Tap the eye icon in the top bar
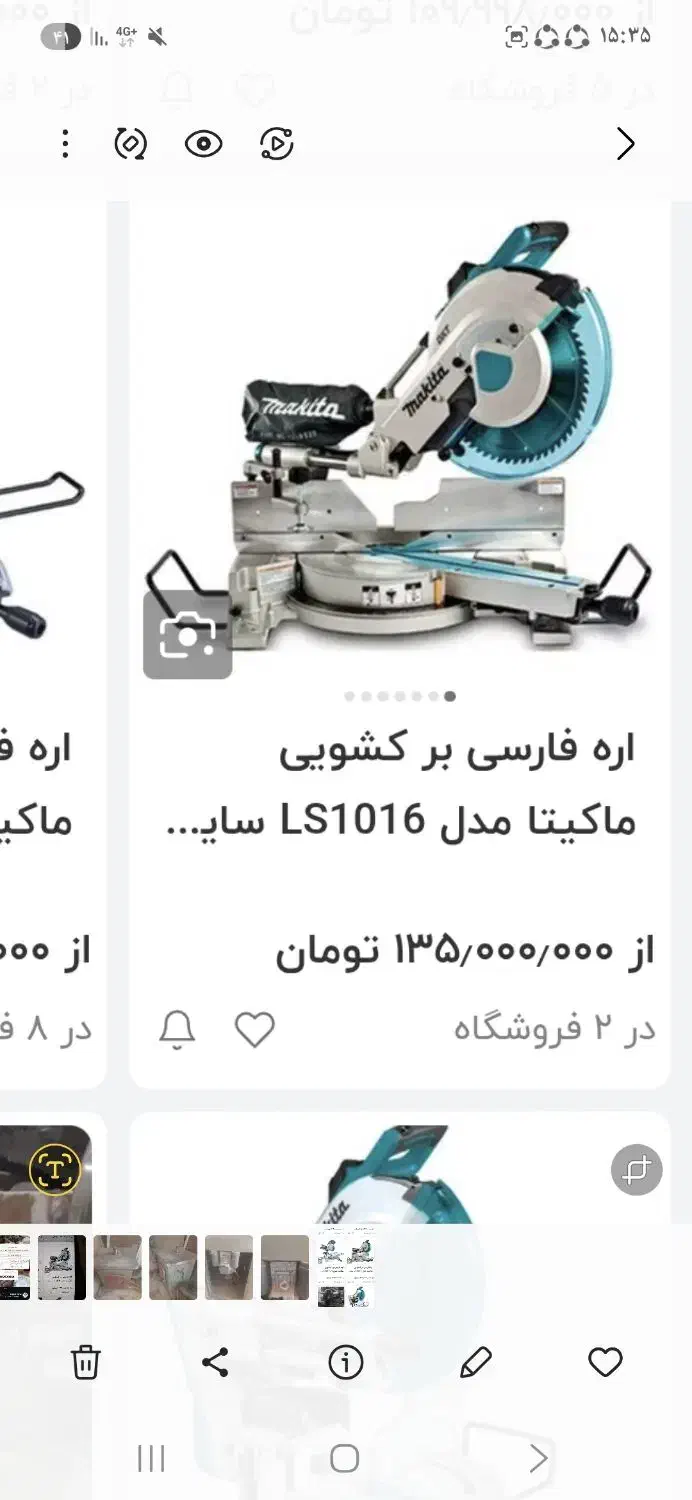 (x=204, y=145)
